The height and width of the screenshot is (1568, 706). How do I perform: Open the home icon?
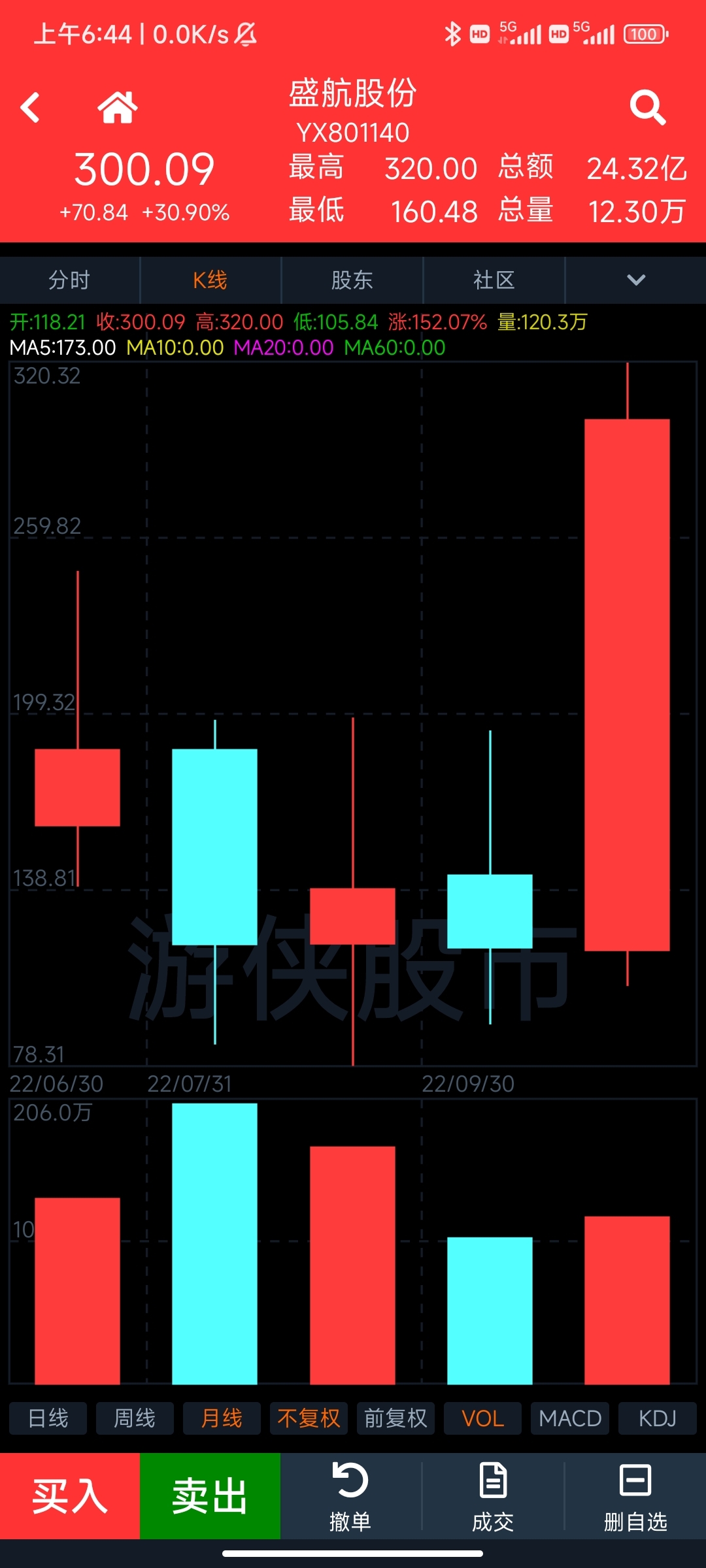[x=118, y=108]
